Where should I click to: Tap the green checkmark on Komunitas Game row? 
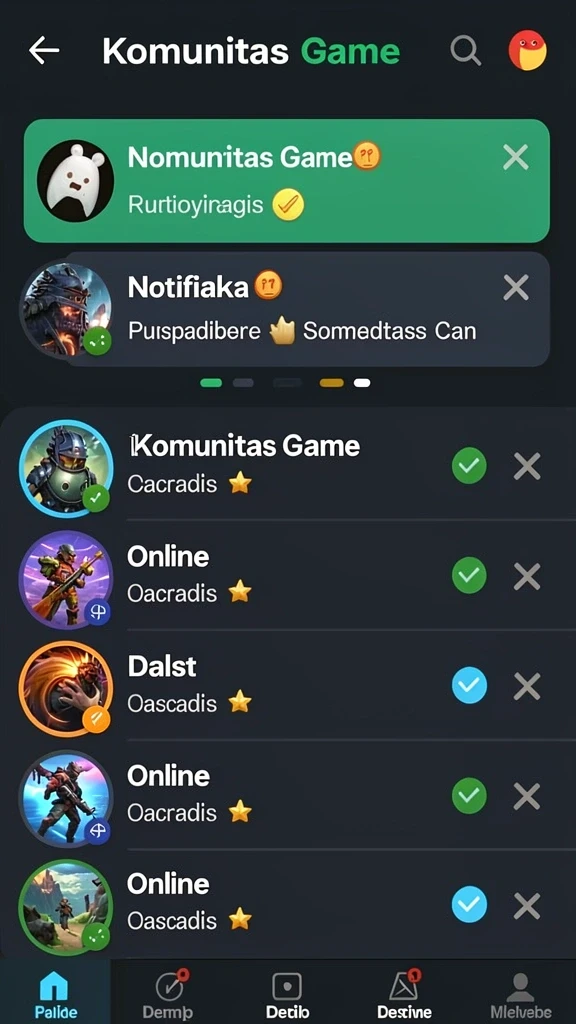pos(469,466)
